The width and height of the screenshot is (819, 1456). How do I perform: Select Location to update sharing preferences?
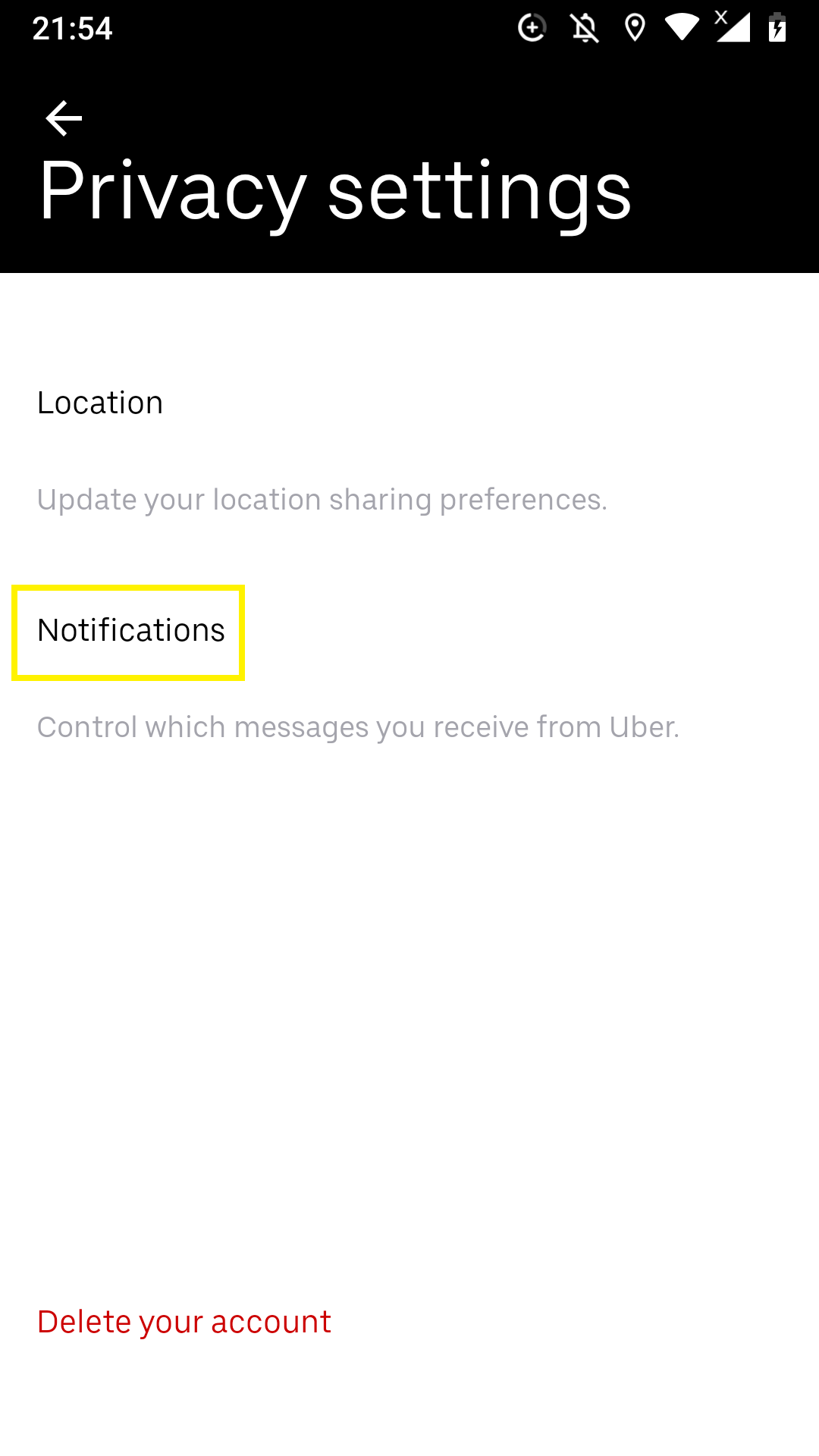pyautogui.click(x=101, y=403)
